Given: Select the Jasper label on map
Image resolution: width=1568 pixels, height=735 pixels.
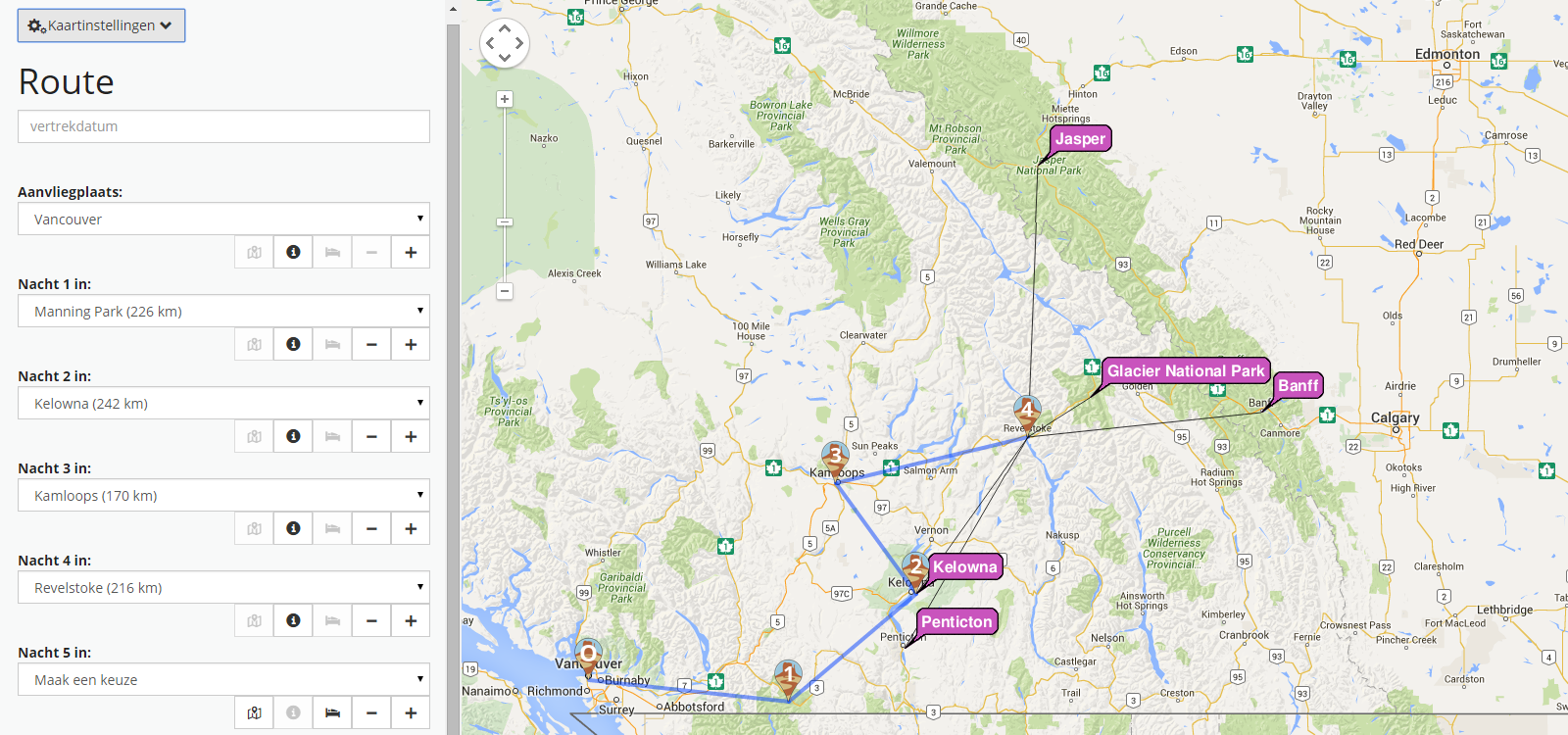Looking at the screenshot, I should [x=1080, y=139].
